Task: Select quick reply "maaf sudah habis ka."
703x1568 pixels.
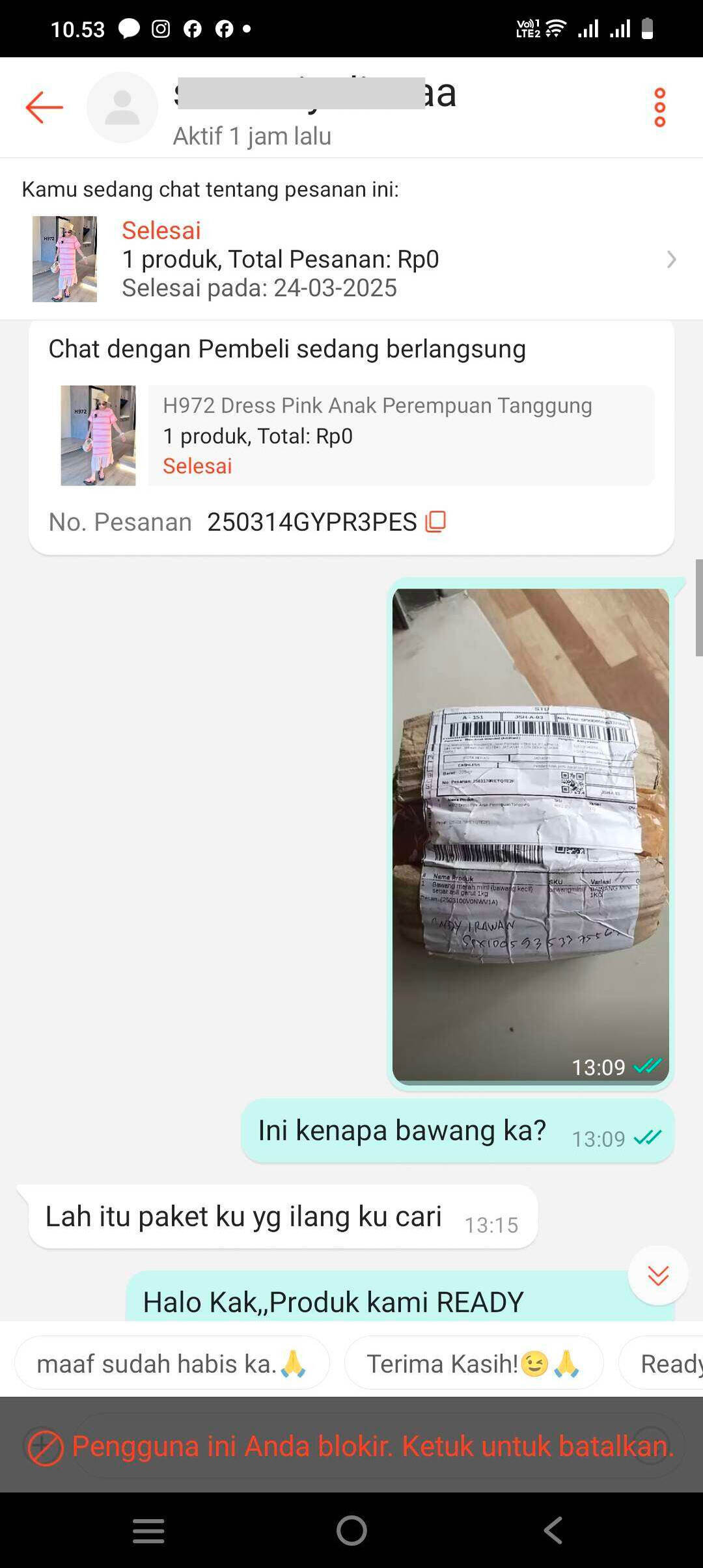Action: click(x=172, y=1364)
